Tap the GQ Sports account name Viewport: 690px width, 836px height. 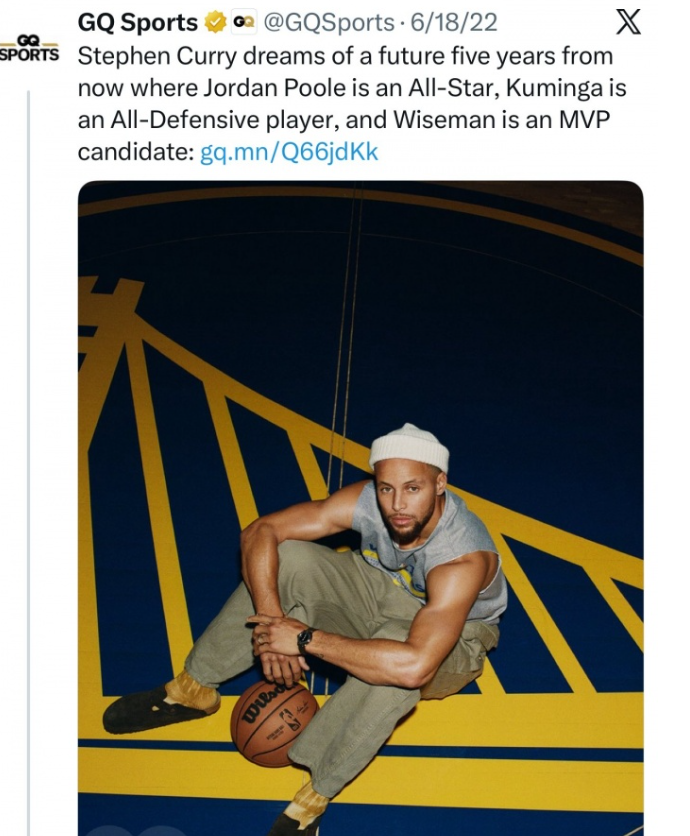coord(137,22)
